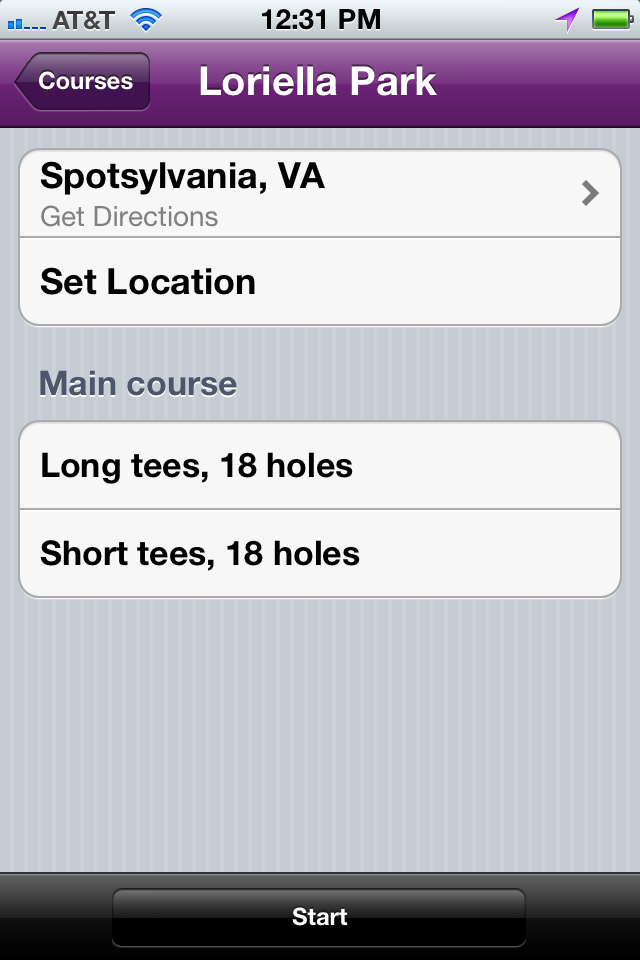This screenshot has width=640, height=960.
Task: Select Long tees, 18 holes
Action: [320, 466]
